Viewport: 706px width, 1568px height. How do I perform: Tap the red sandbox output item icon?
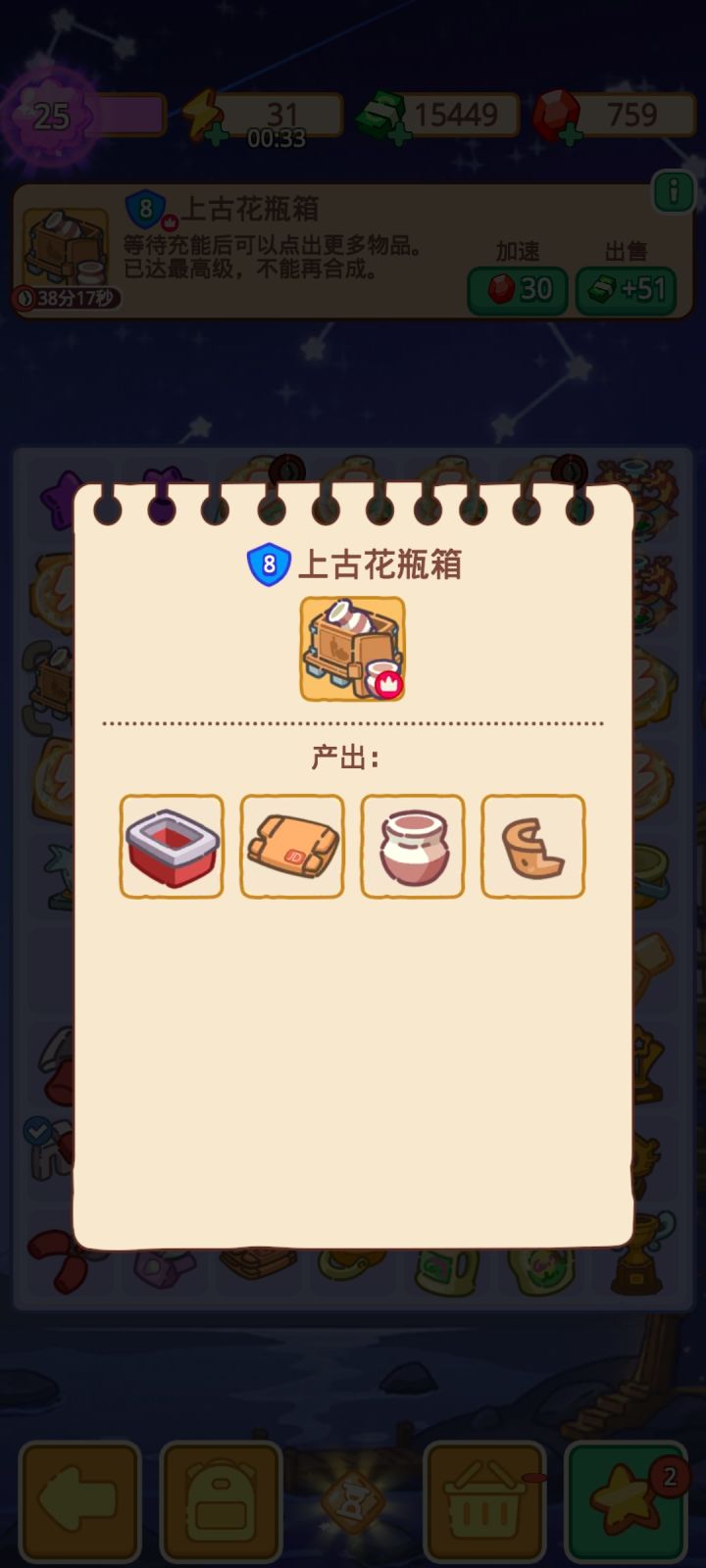172,847
